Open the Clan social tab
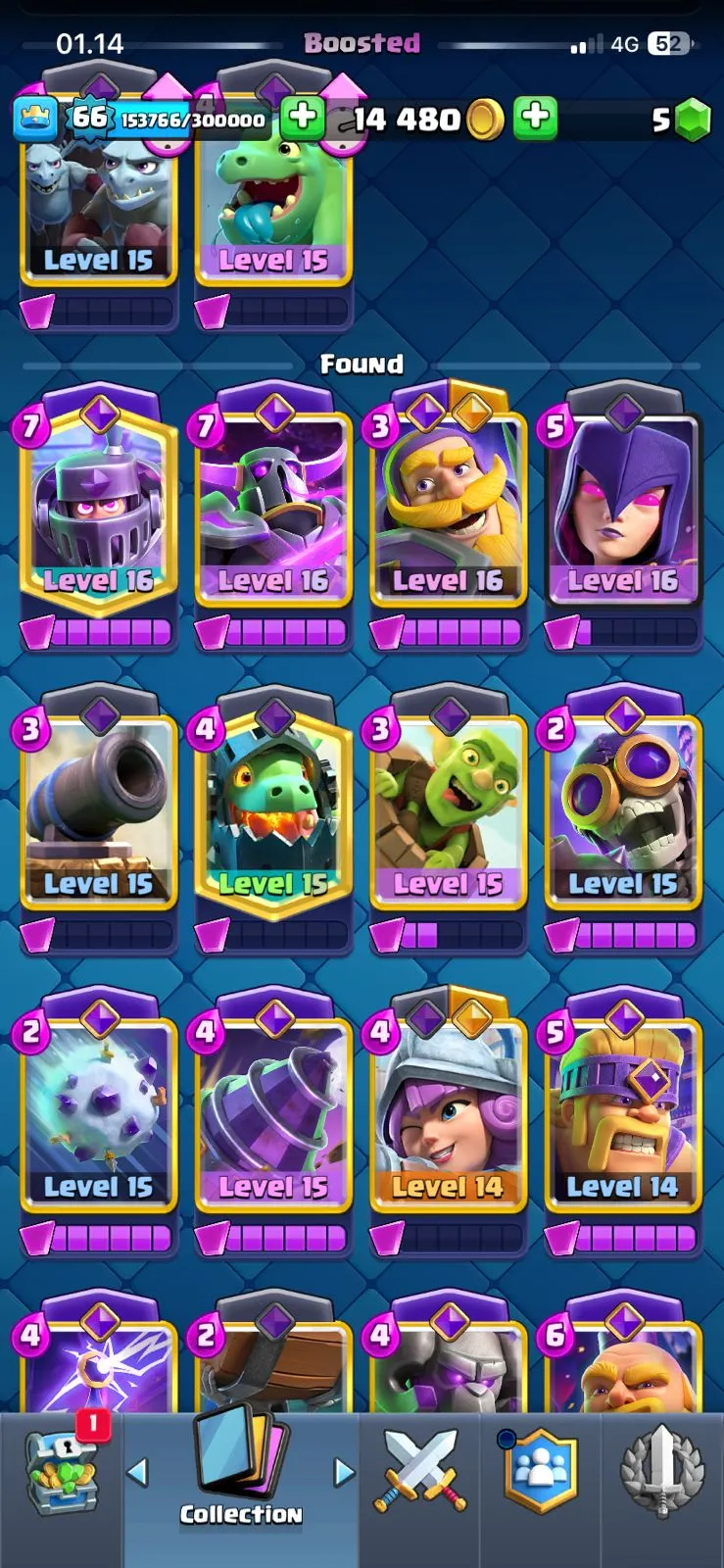 [x=540, y=1470]
